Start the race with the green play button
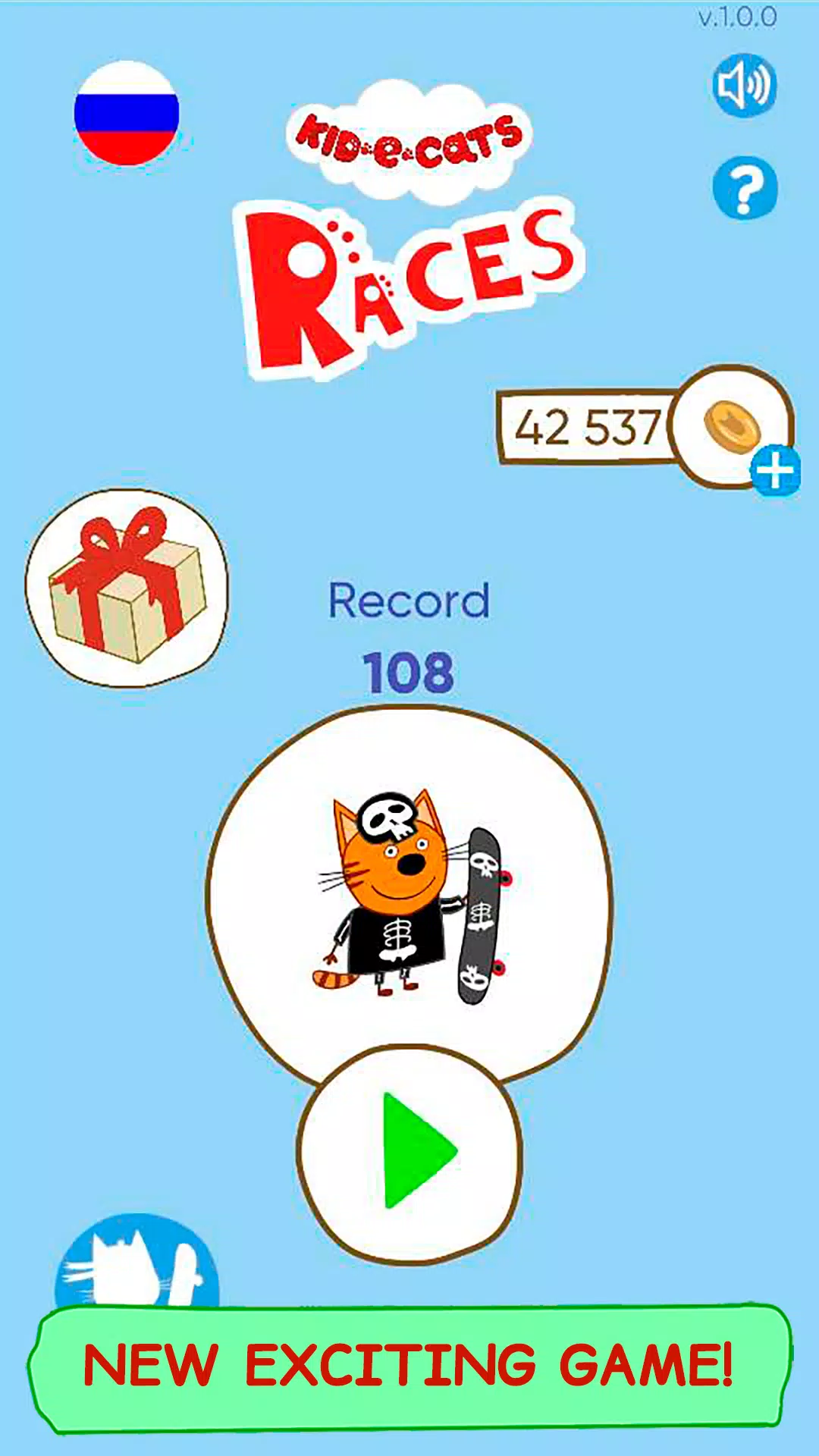 tap(410, 1151)
